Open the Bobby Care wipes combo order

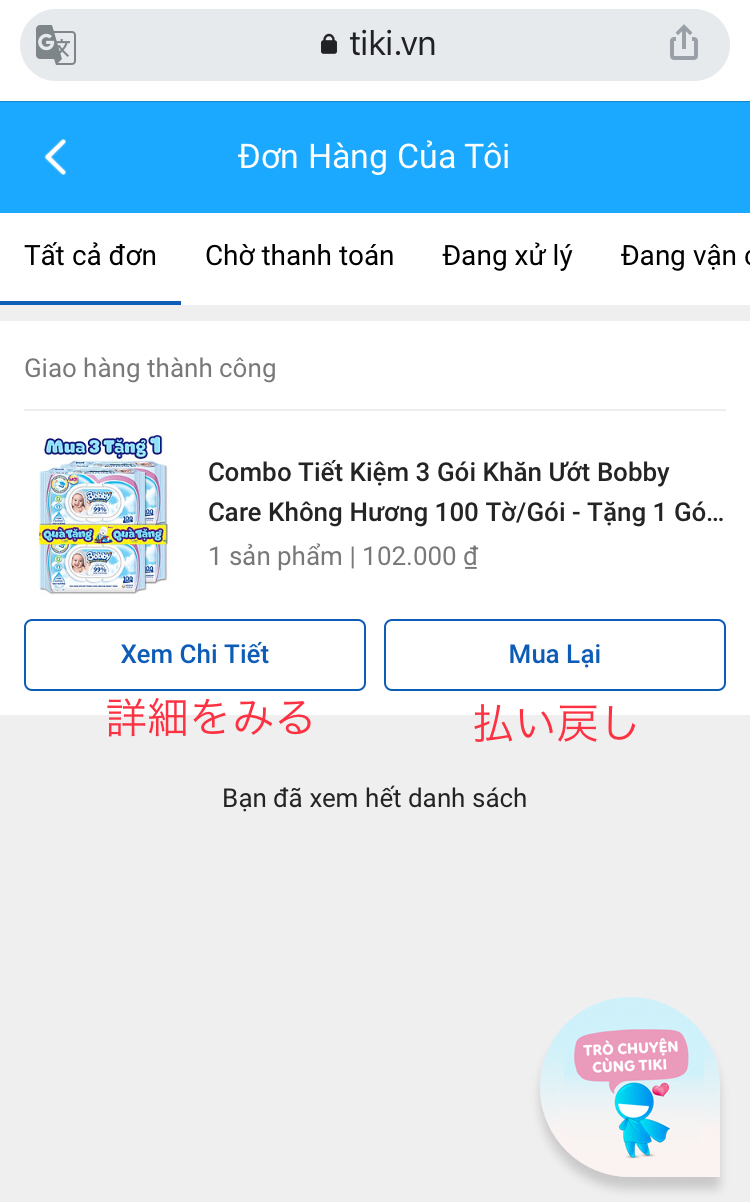point(464,492)
